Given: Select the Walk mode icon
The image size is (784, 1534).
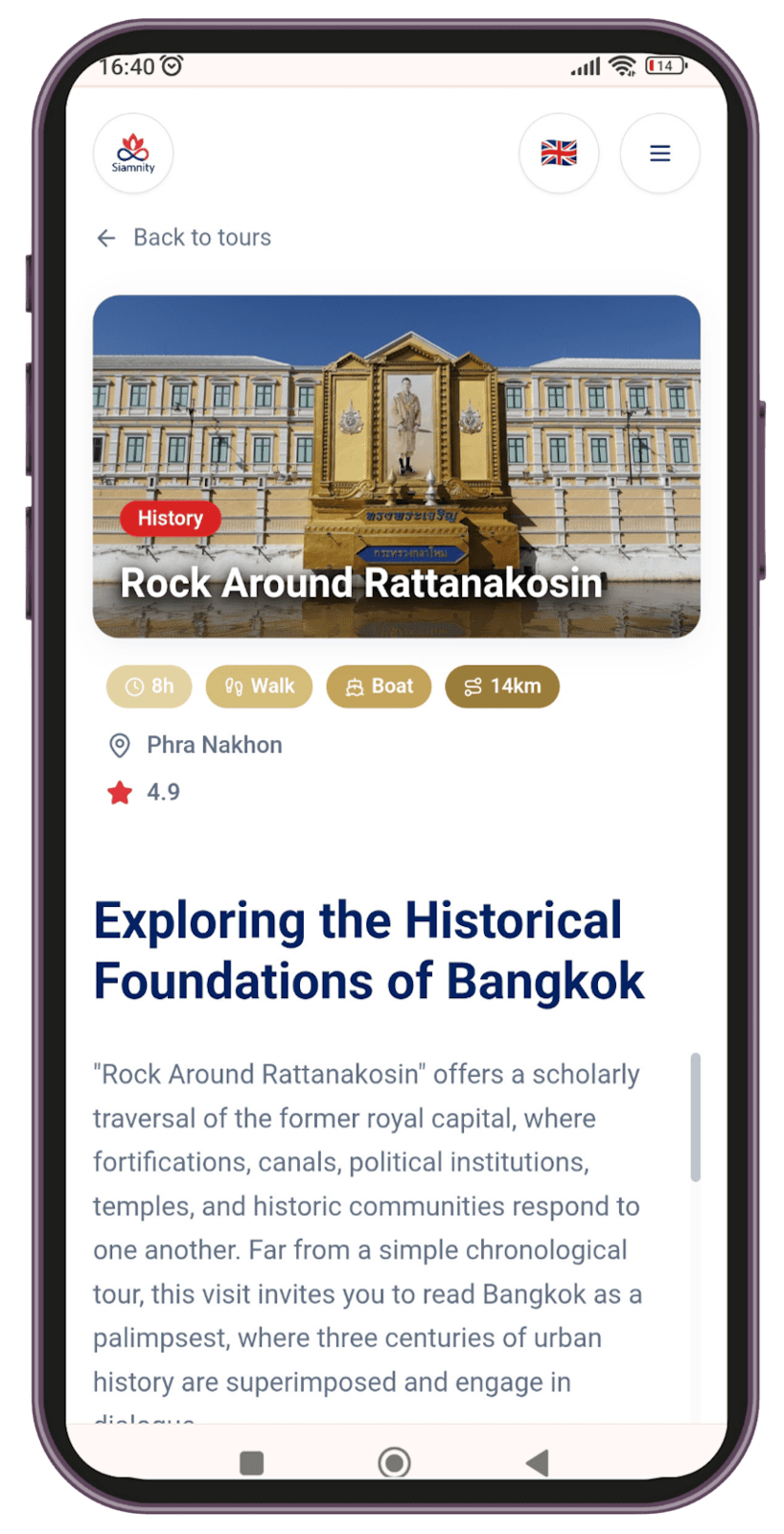Looking at the screenshot, I should pyautogui.click(x=233, y=686).
